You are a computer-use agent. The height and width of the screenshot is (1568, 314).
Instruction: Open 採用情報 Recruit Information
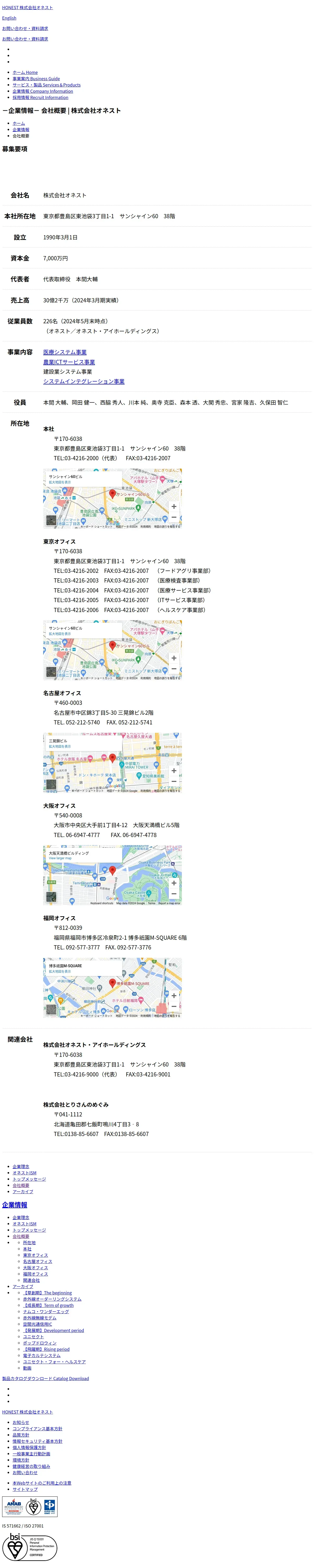pyautogui.click(x=40, y=97)
